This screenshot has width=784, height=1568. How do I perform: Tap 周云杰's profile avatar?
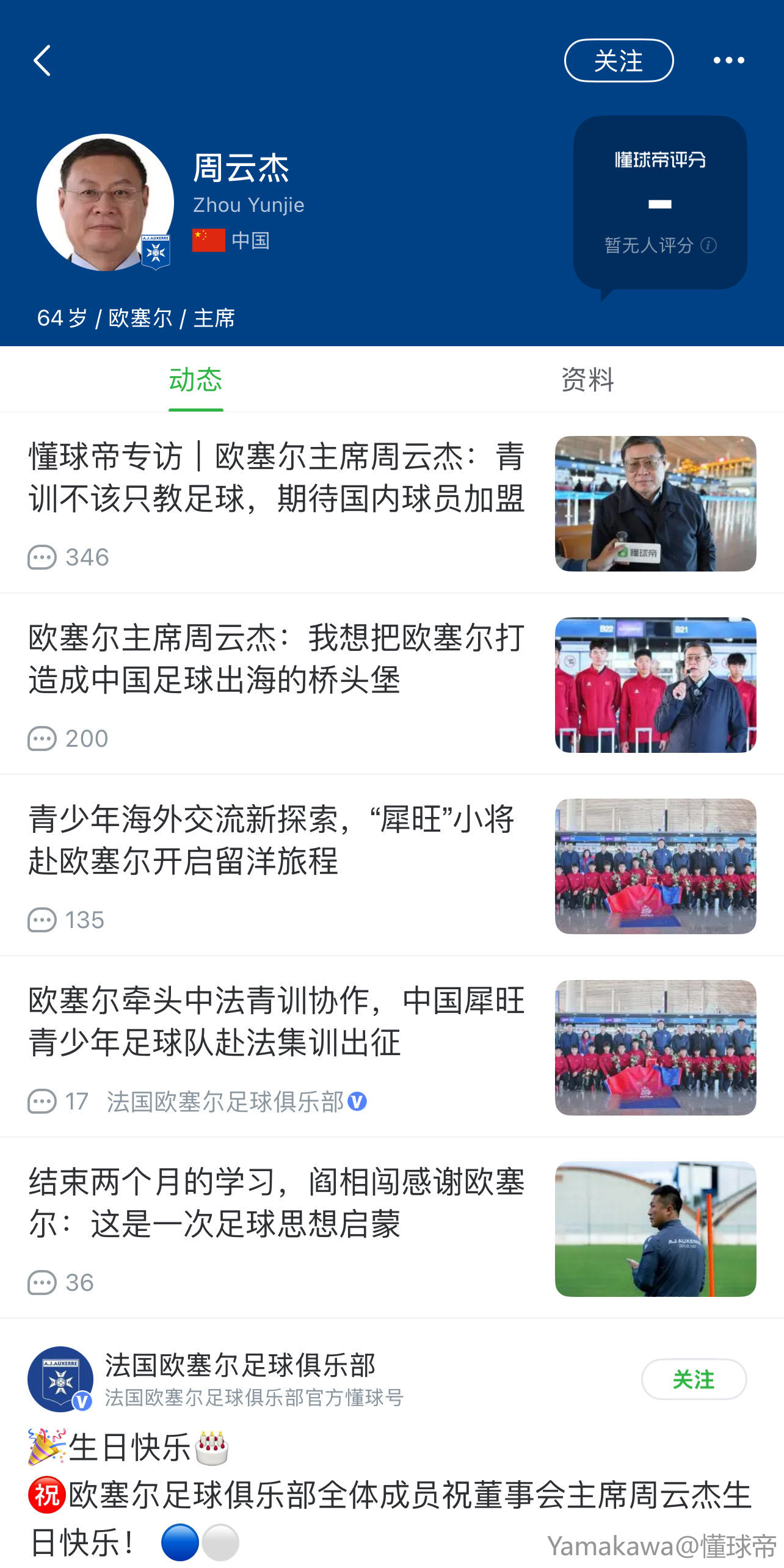105,202
